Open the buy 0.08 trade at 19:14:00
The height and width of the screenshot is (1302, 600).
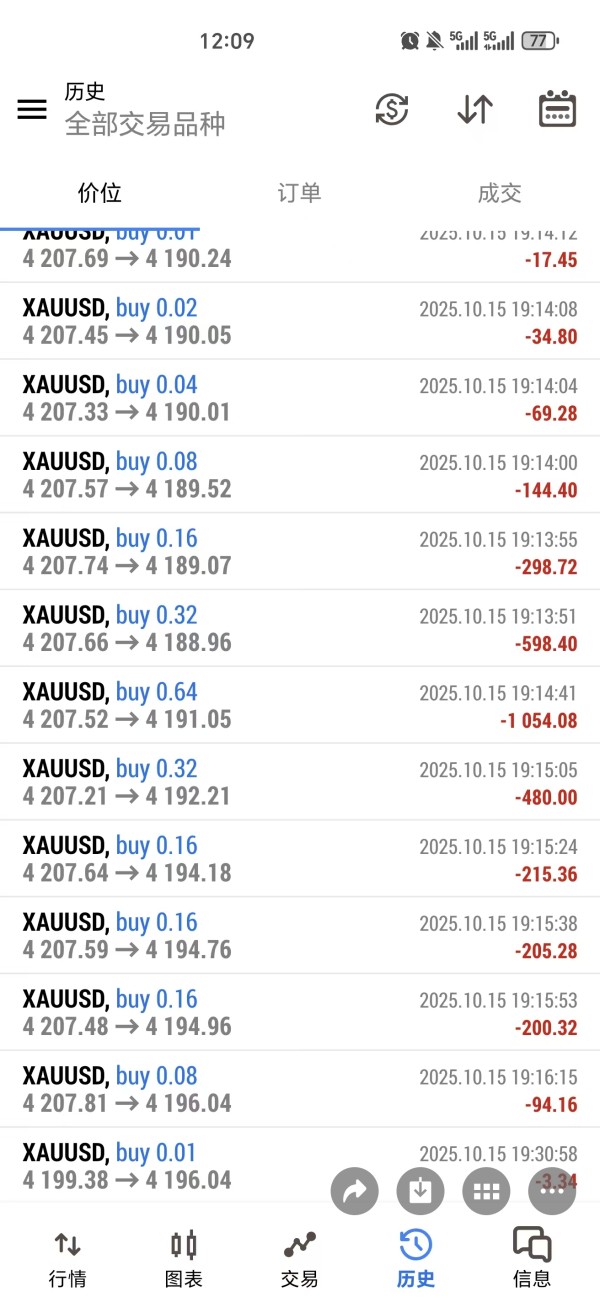click(300, 475)
